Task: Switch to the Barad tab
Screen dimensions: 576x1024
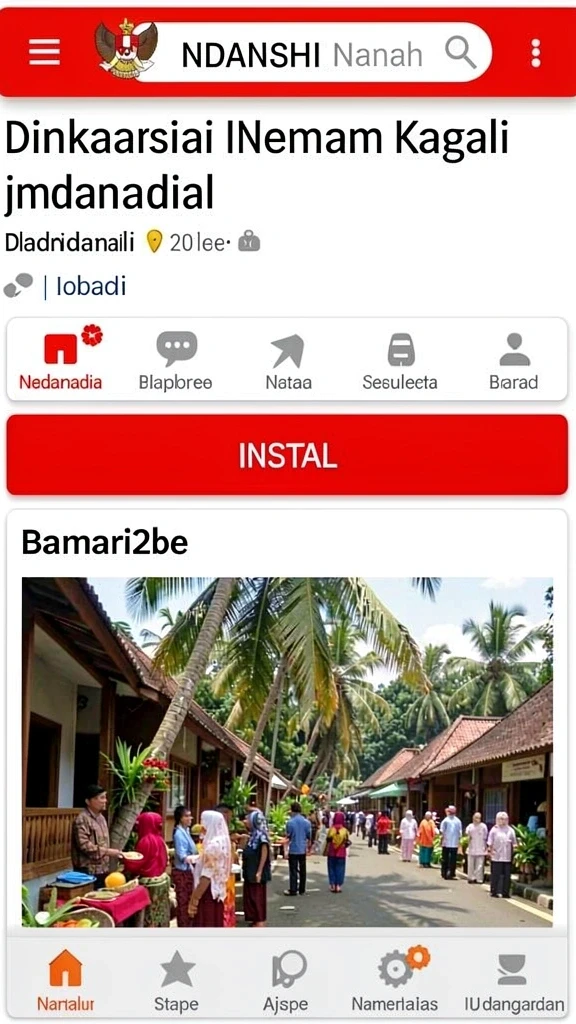Action: click(514, 360)
